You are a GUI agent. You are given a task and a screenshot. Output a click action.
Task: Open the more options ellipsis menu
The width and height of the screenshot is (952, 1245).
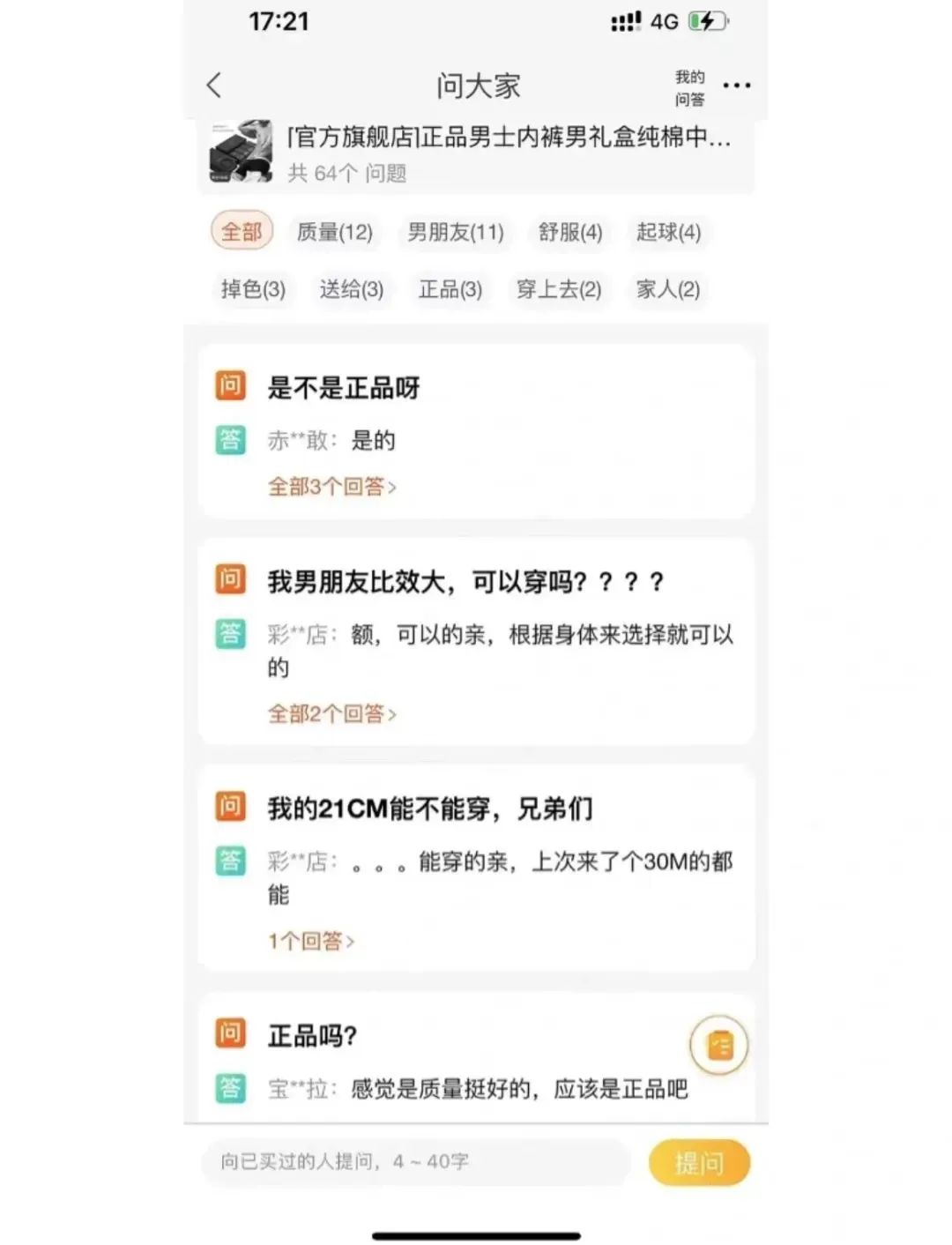tap(737, 86)
